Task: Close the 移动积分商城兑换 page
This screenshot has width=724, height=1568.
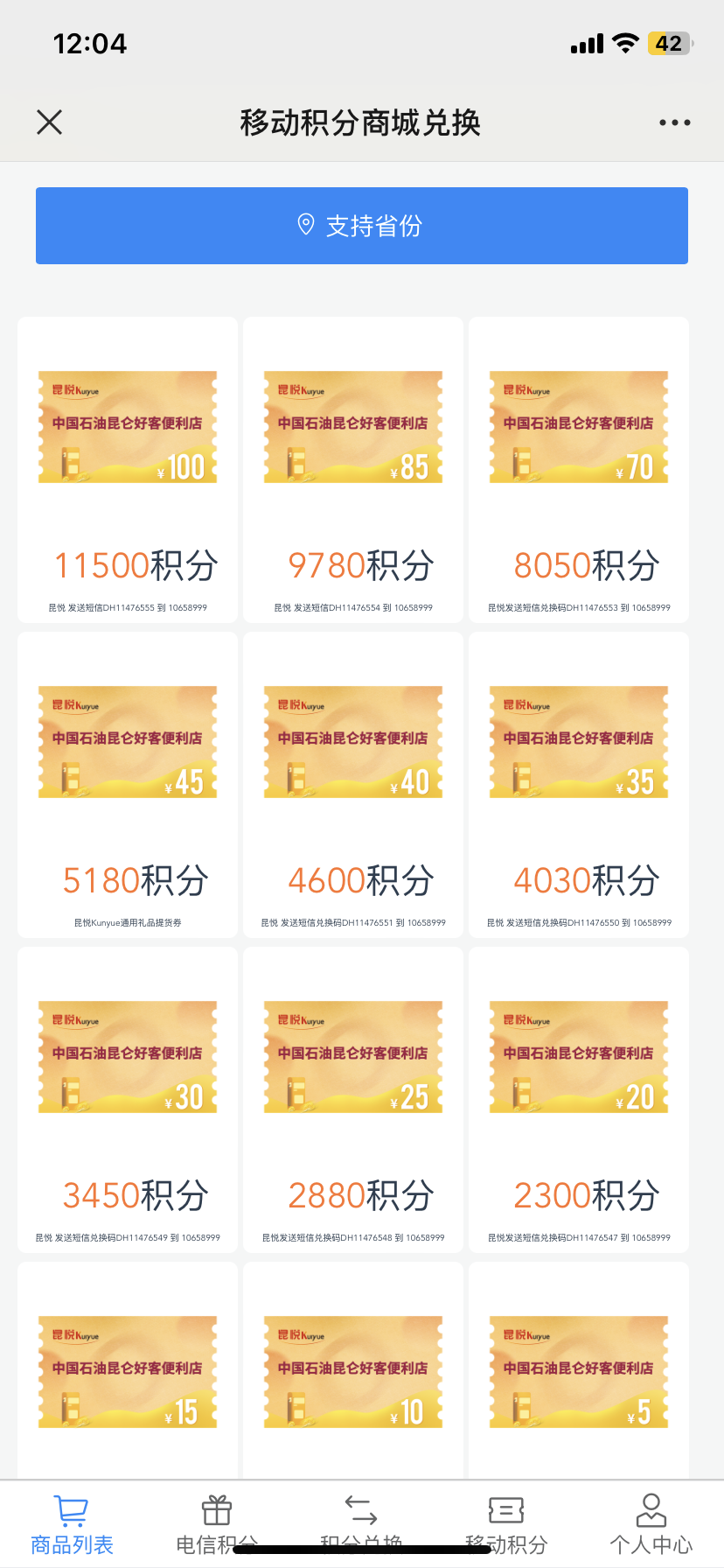Action: coord(50,122)
